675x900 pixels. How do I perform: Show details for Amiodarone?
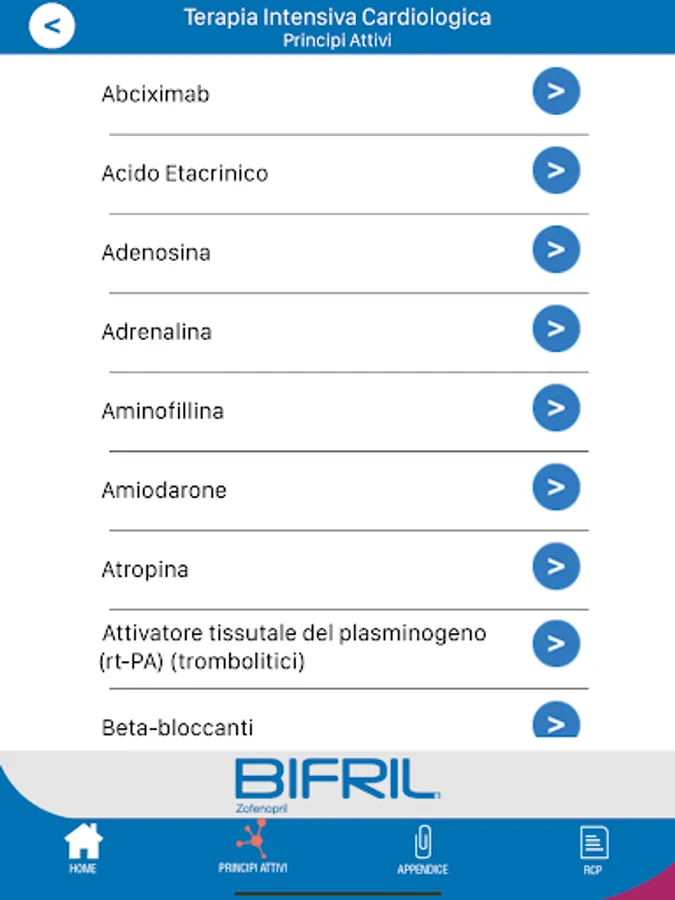coord(556,488)
